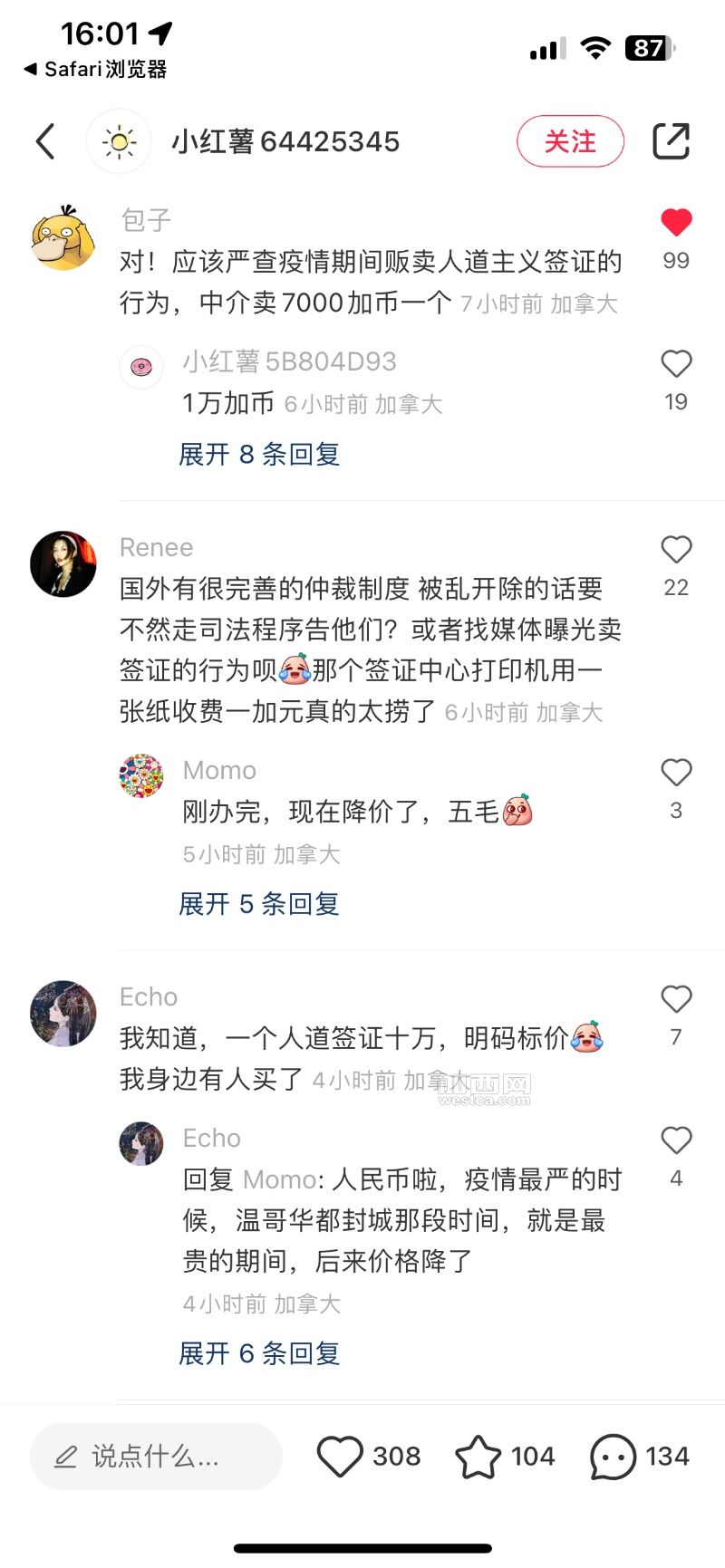Return to Safari浏览器 via status bar link
This screenshot has width=725, height=1568.
pos(95,69)
